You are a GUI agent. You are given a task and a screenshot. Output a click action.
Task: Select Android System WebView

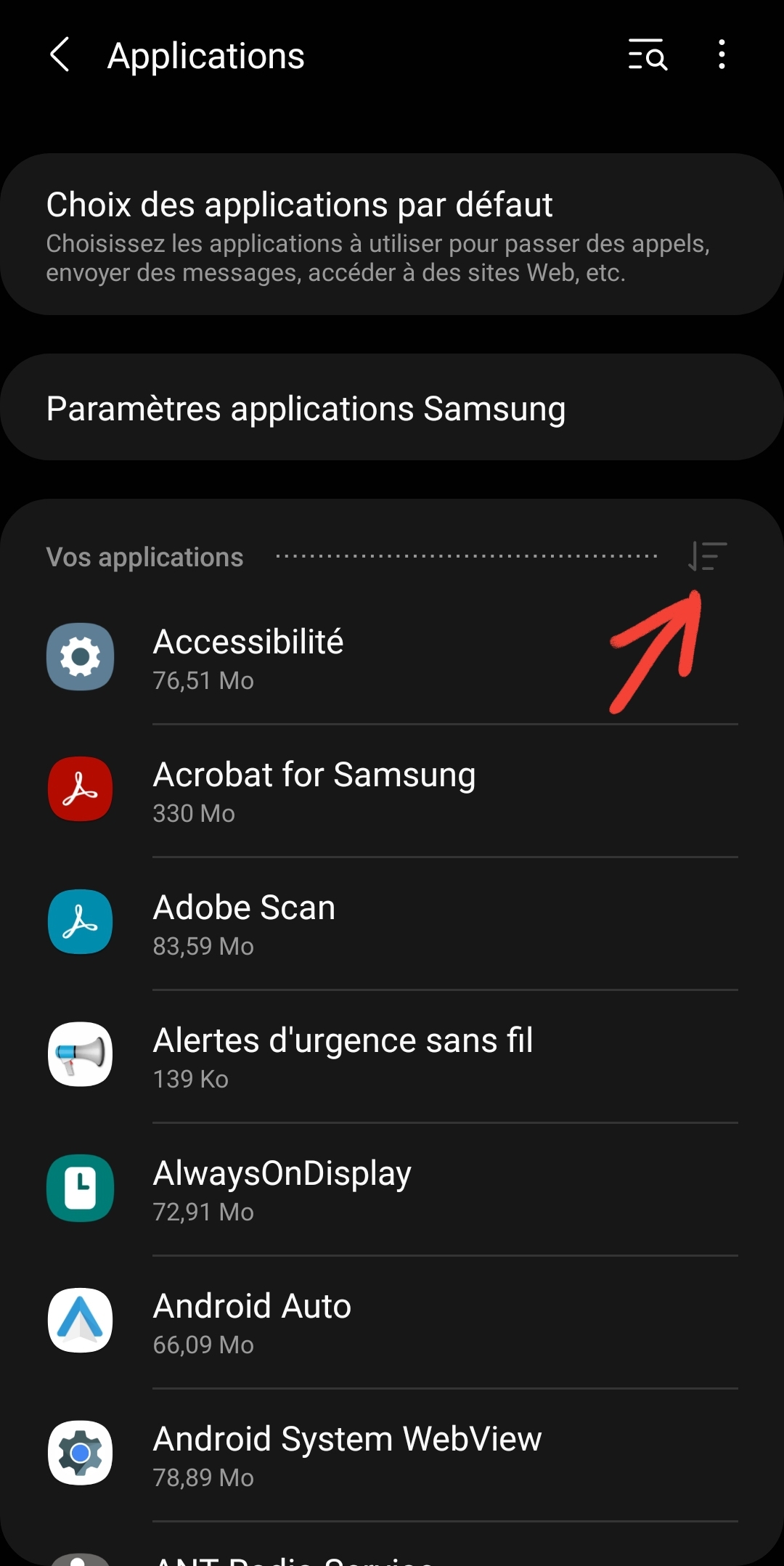coord(392,1455)
